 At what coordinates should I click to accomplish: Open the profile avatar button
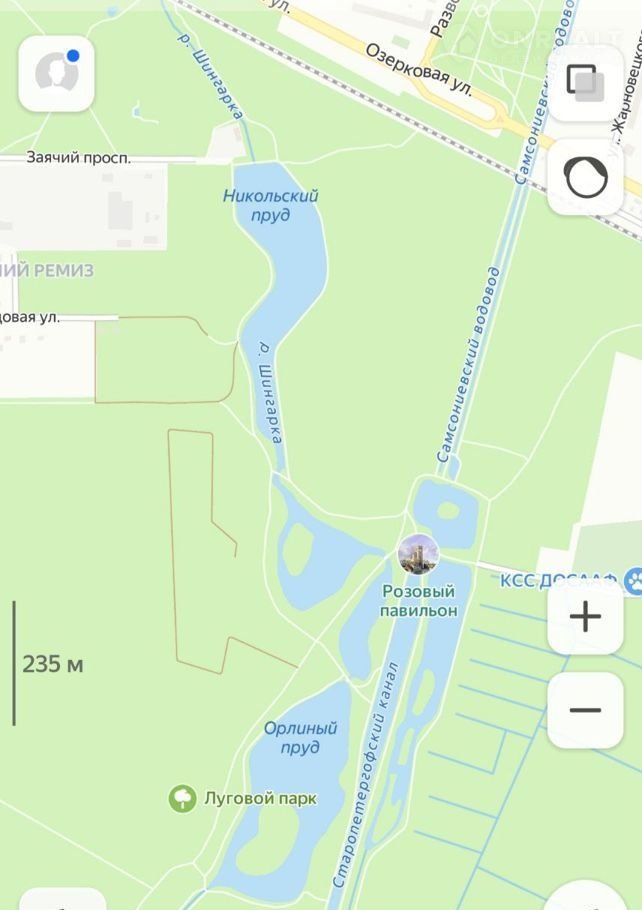(57, 74)
